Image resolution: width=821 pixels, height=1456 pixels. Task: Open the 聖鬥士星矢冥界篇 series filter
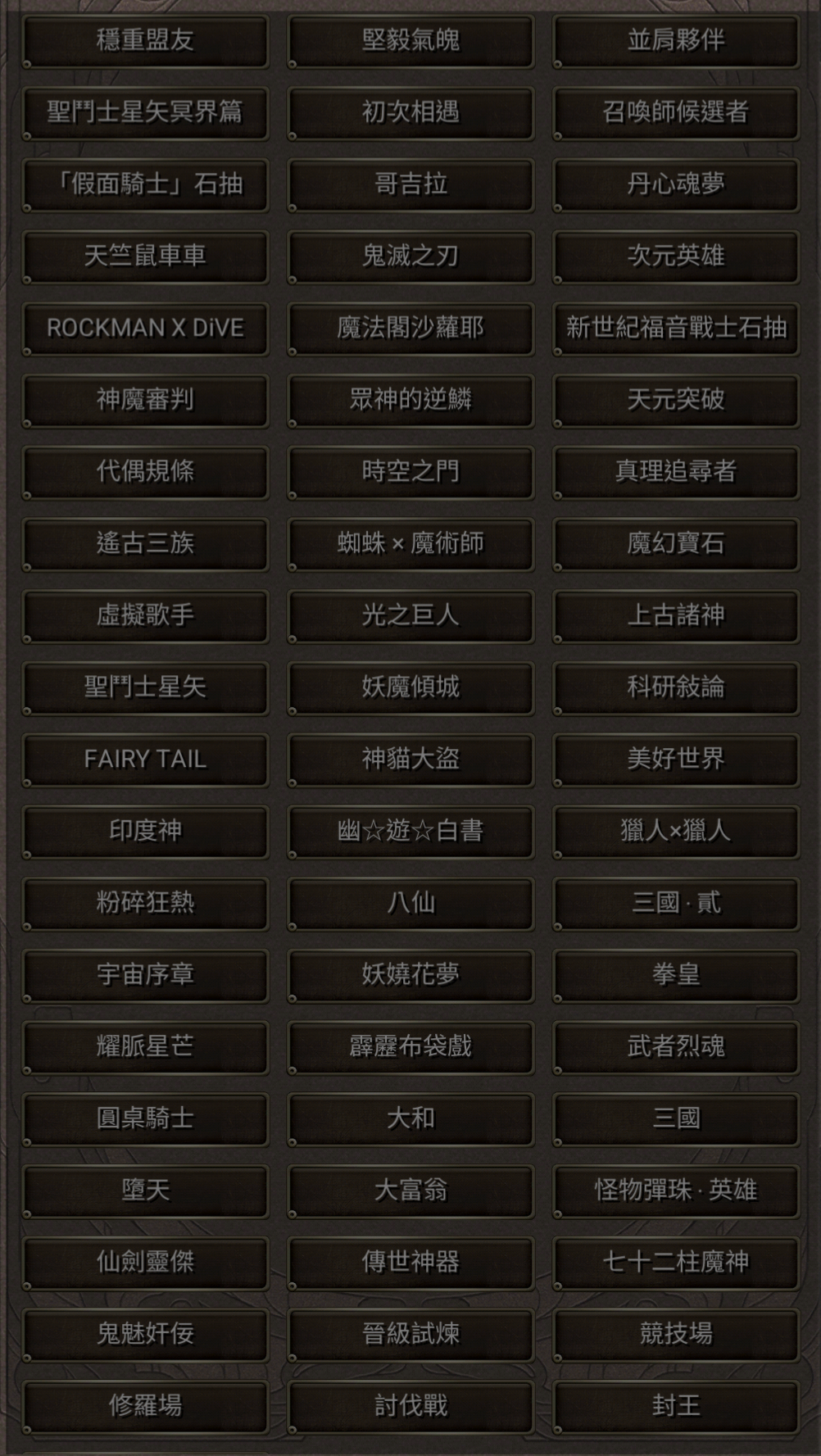[145, 112]
